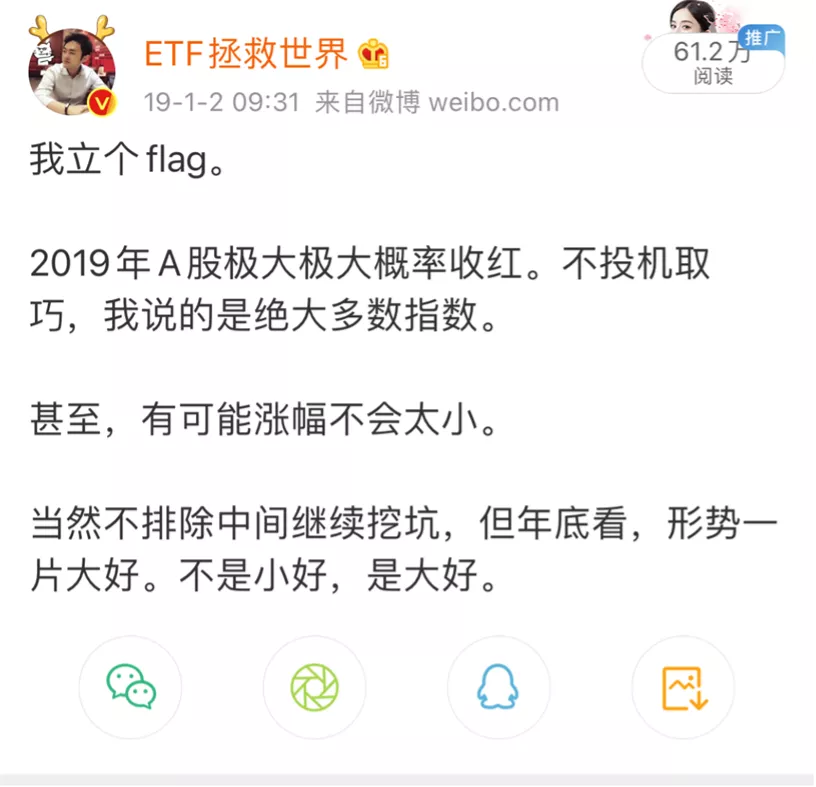Viewport: 816px width, 787px height.
Task: Save the post as an image
Action: pos(683,688)
